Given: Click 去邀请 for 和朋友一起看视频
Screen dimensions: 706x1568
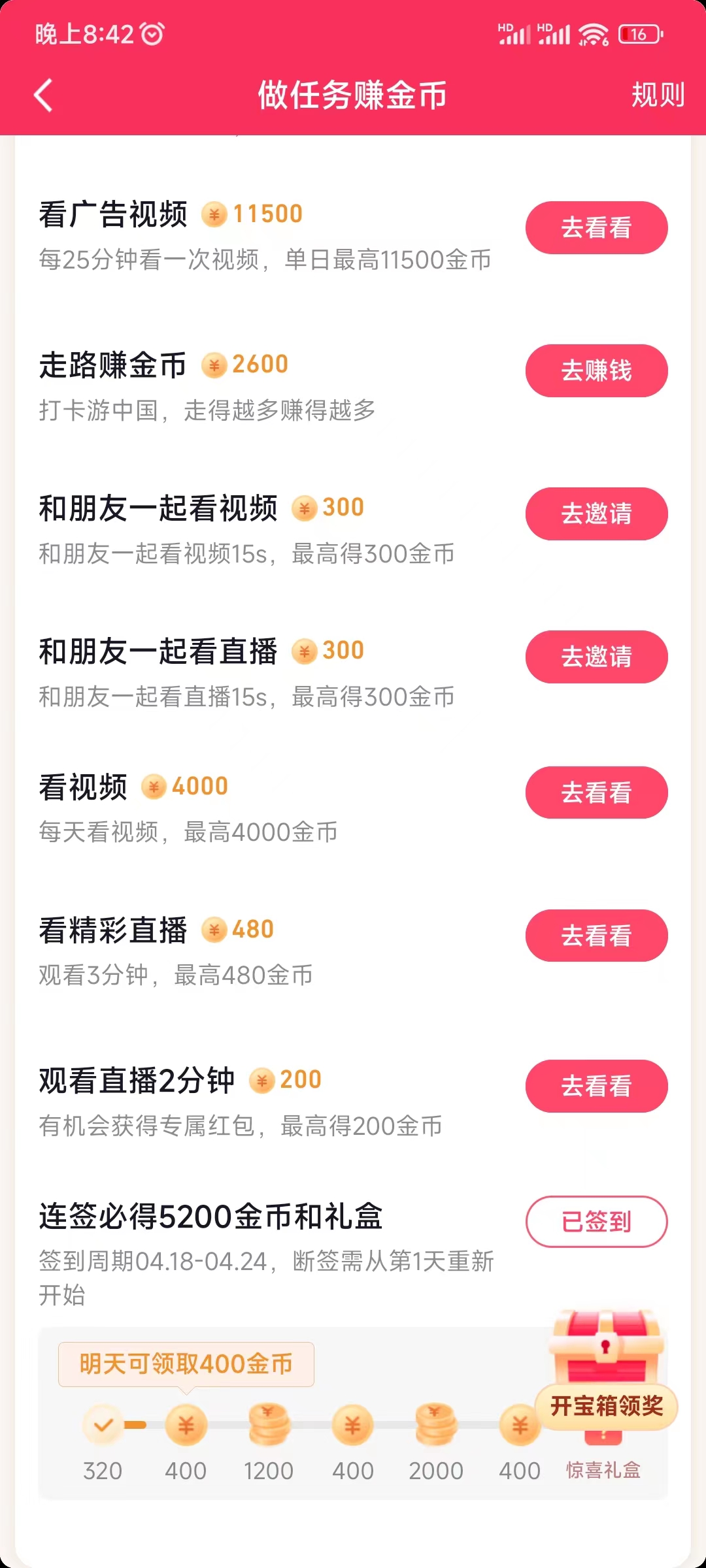Looking at the screenshot, I should click(596, 514).
